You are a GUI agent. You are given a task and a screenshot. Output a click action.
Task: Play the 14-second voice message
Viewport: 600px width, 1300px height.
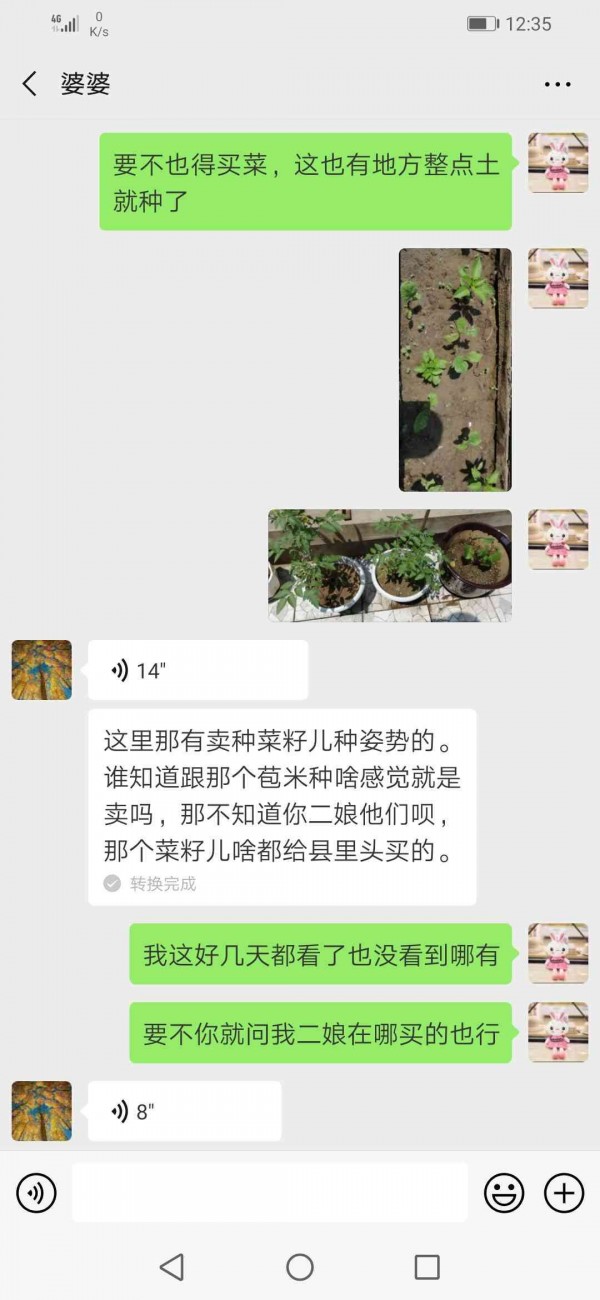pyautogui.click(x=197, y=670)
